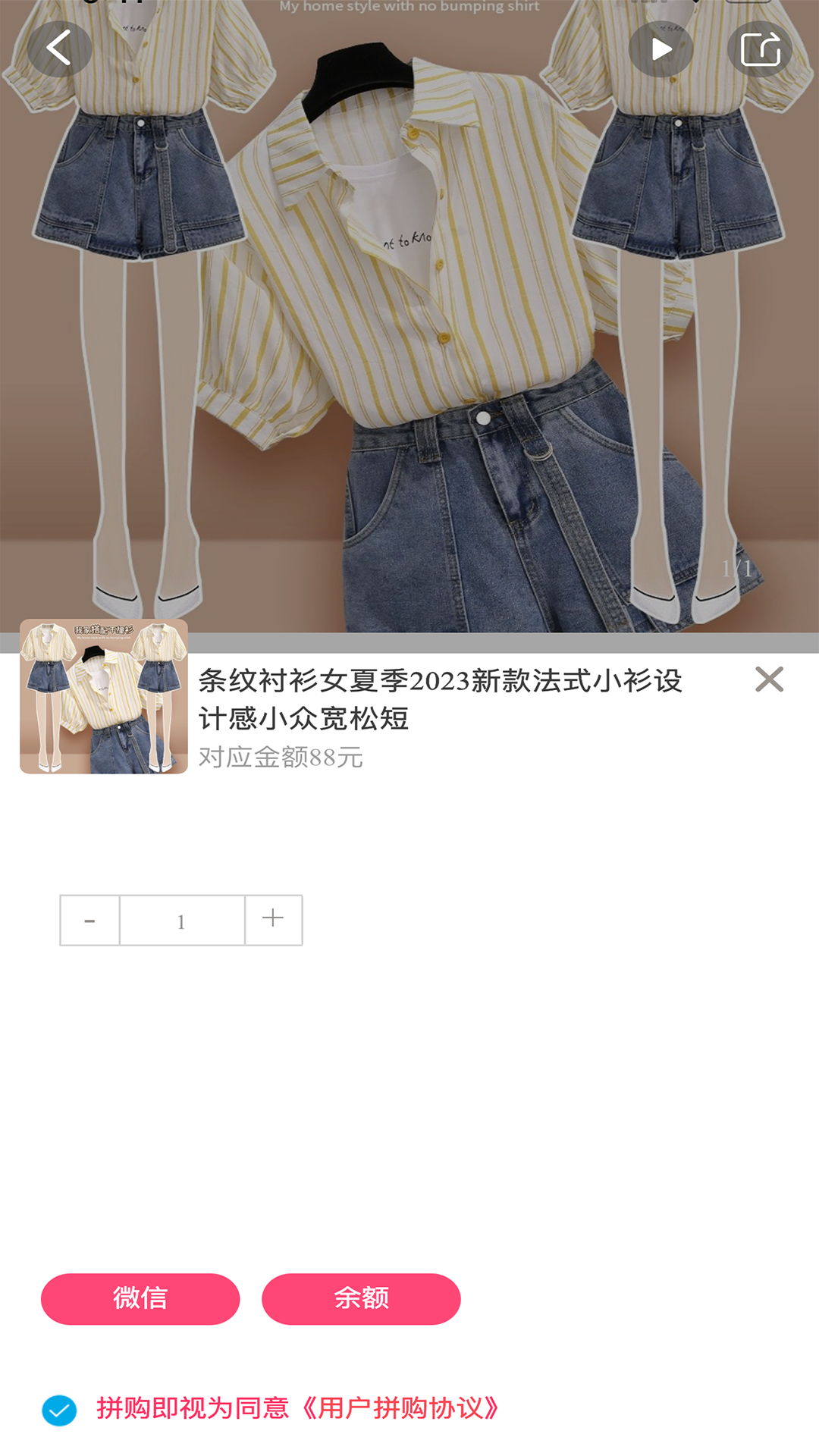Tap the product title 条纹衬衫女夏季2023新款
This screenshot has width=819, height=1456.
click(440, 682)
